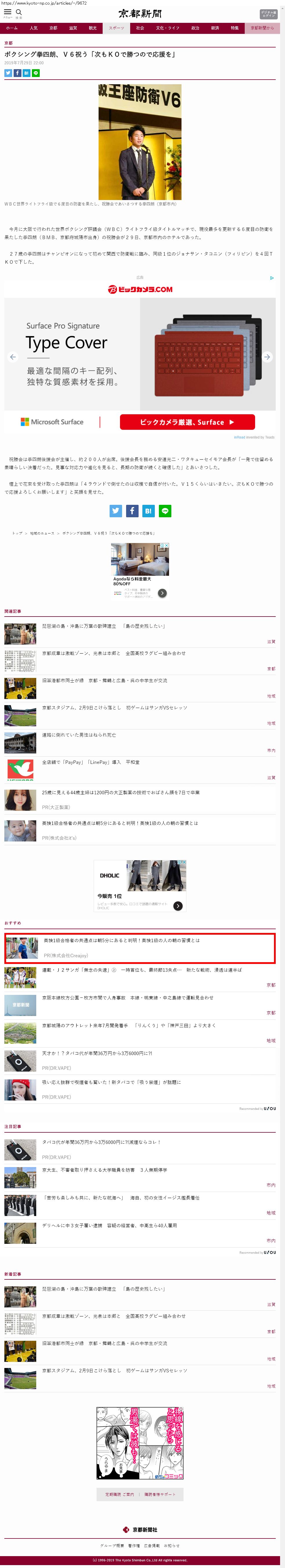Go to the 経済 tab
The height and width of the screenshot is (1568, 285).
(x=215, y=28)
